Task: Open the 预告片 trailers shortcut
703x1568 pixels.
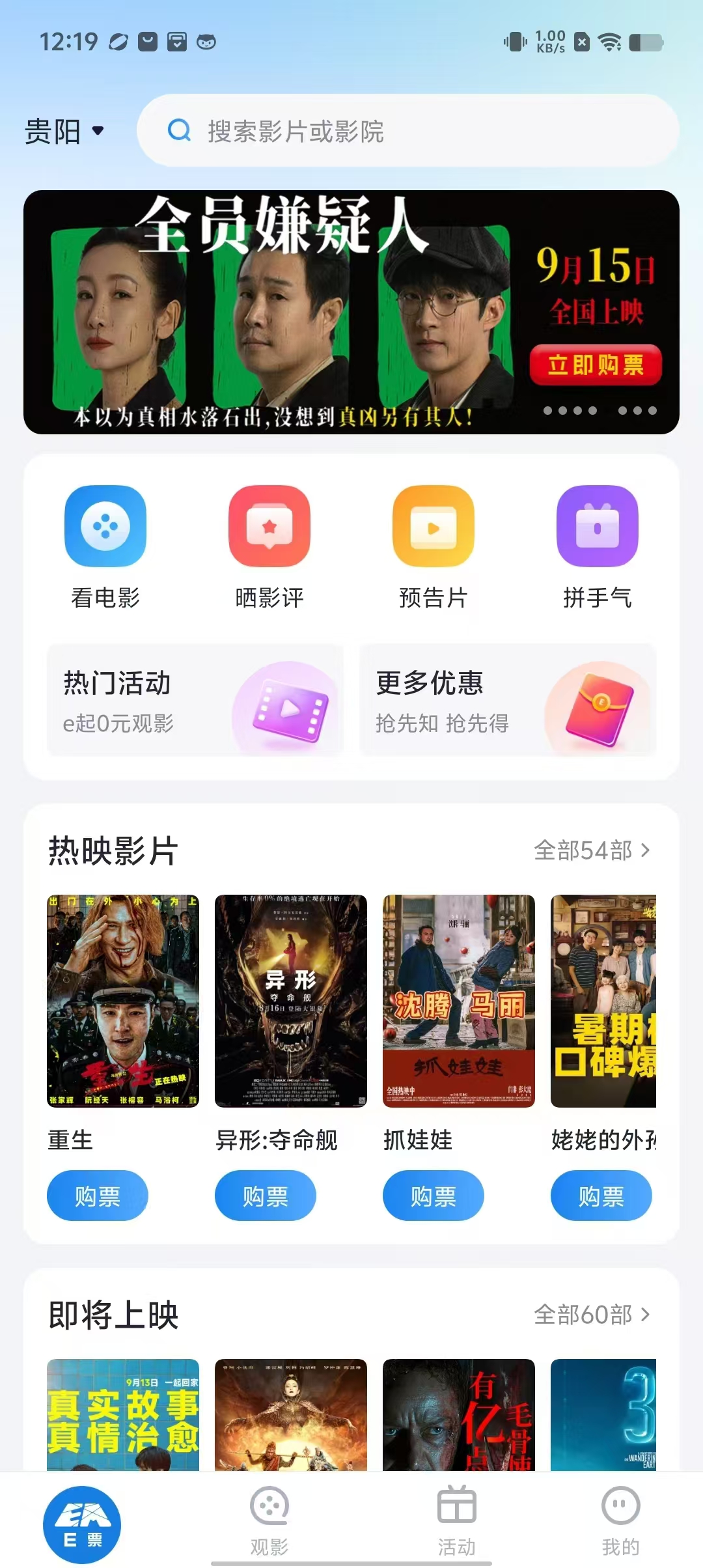Action: tap(434, 547)
